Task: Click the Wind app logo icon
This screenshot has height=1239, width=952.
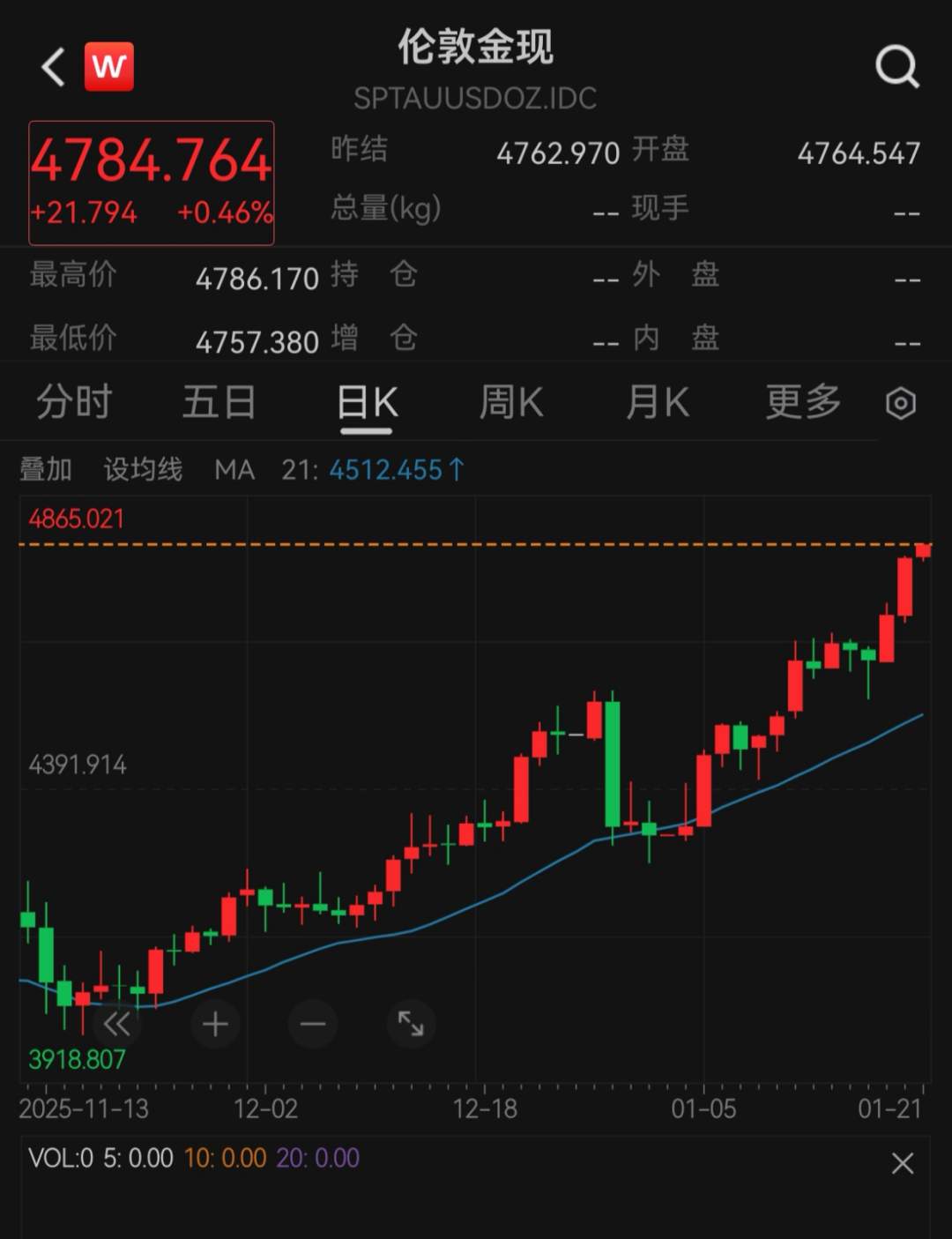Action: click(108, 66)
